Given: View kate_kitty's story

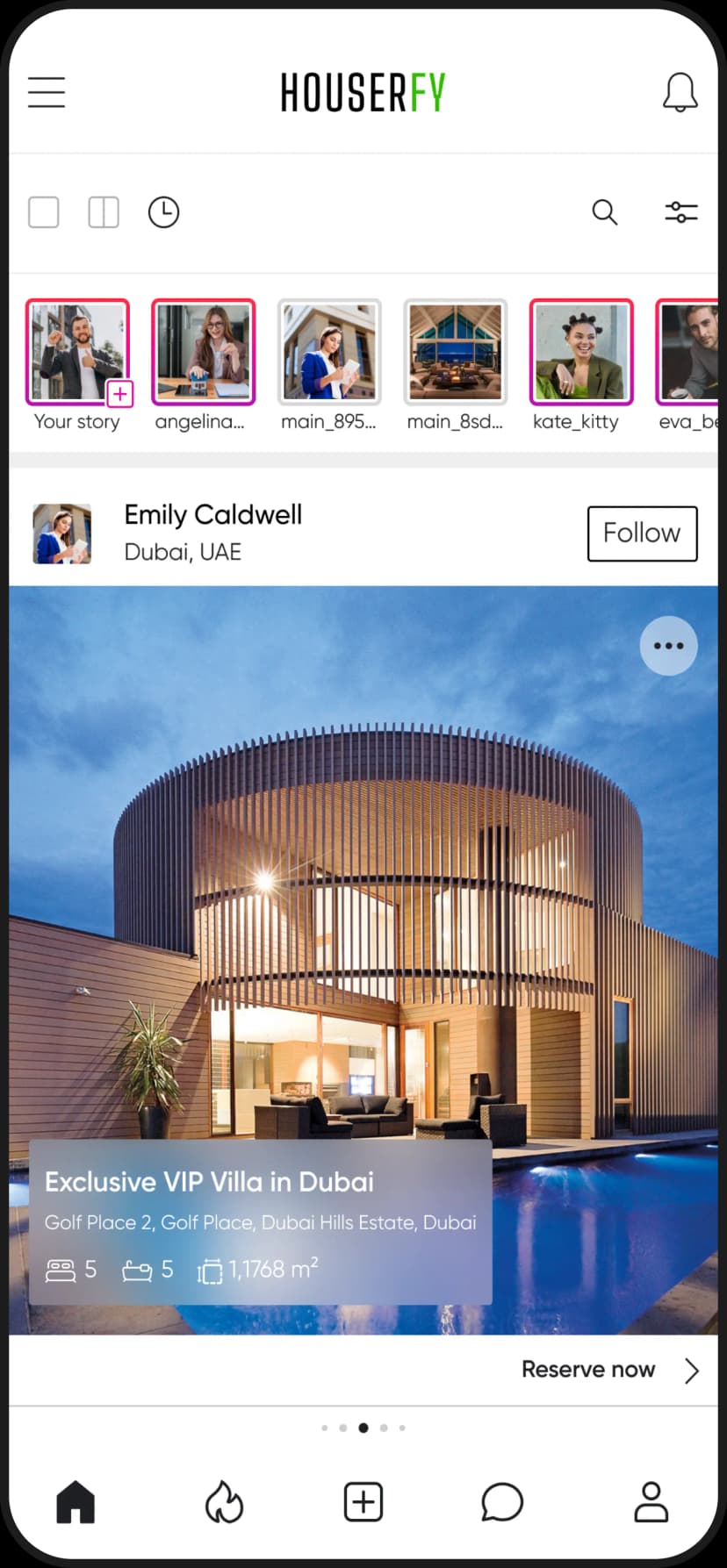Looking at the screenshot, I should [581, 353].
